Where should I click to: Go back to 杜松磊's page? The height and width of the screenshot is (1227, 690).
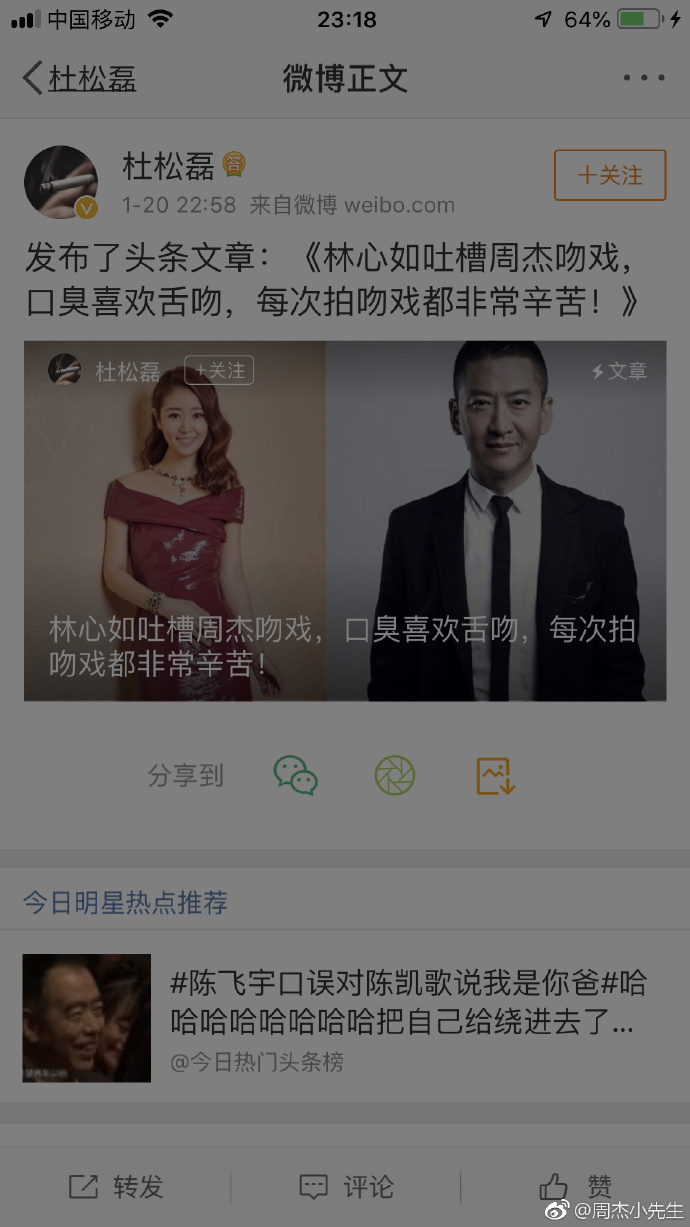coord(80,79)
